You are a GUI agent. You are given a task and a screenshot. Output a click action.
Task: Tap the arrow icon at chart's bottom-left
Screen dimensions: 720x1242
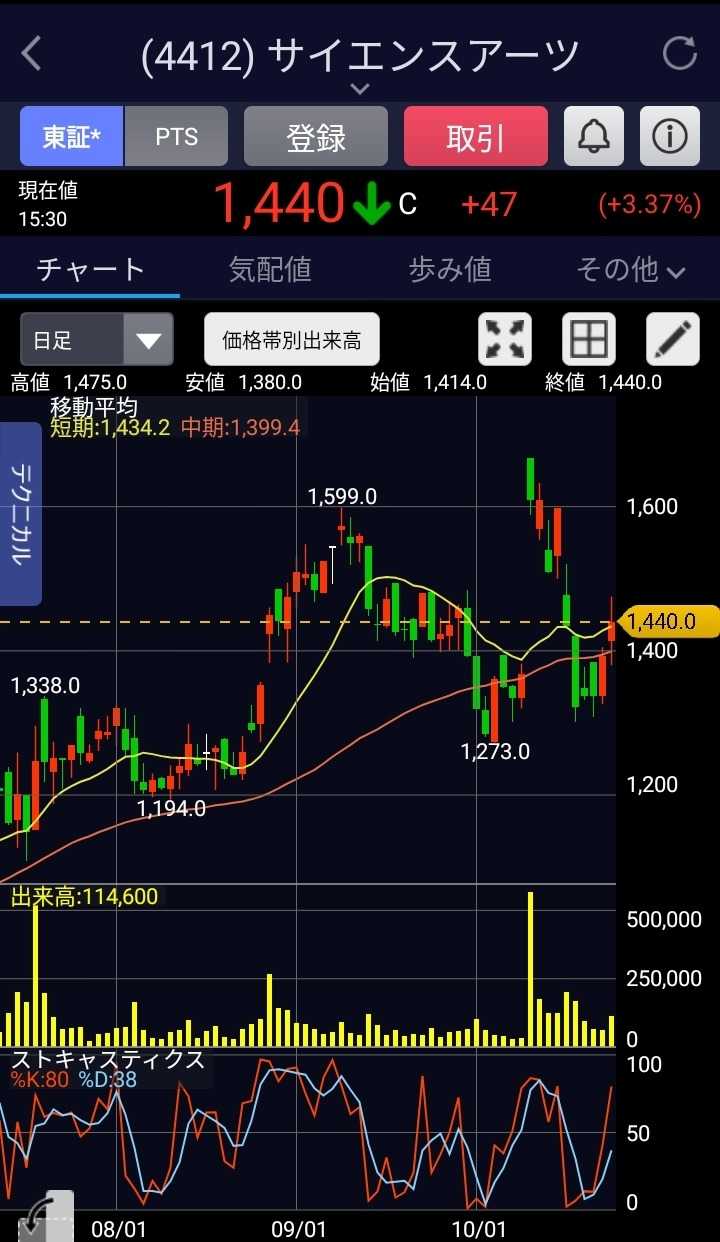tap(40, 1218)
